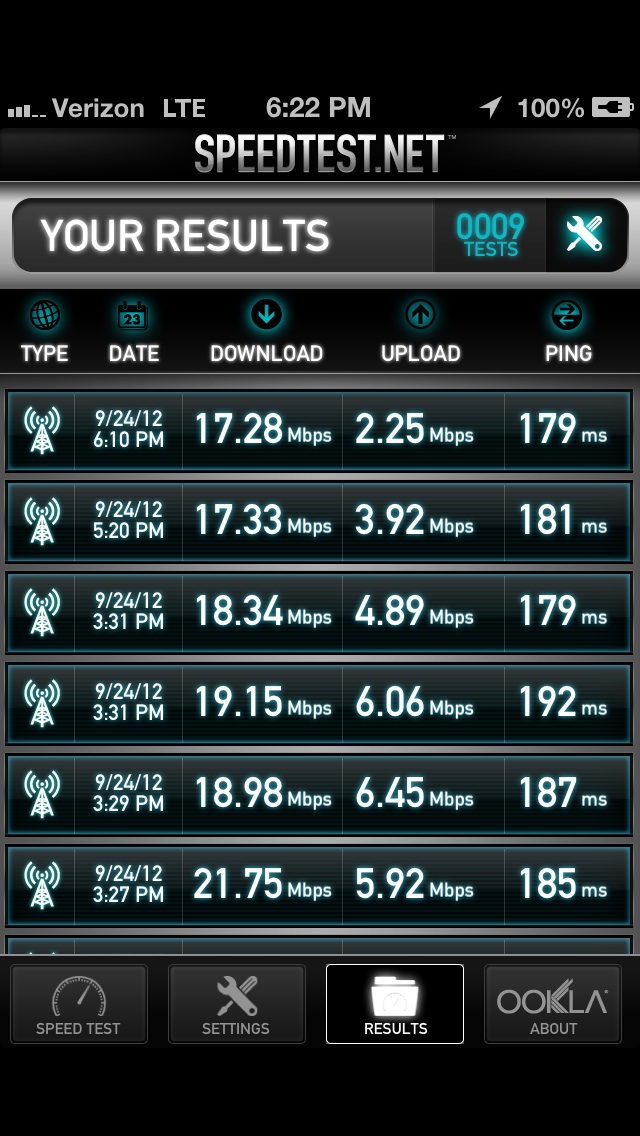This screenshot has width=640, height=1136.
Task: Open the result with 19.15 Mbps download
Action: 319,703
